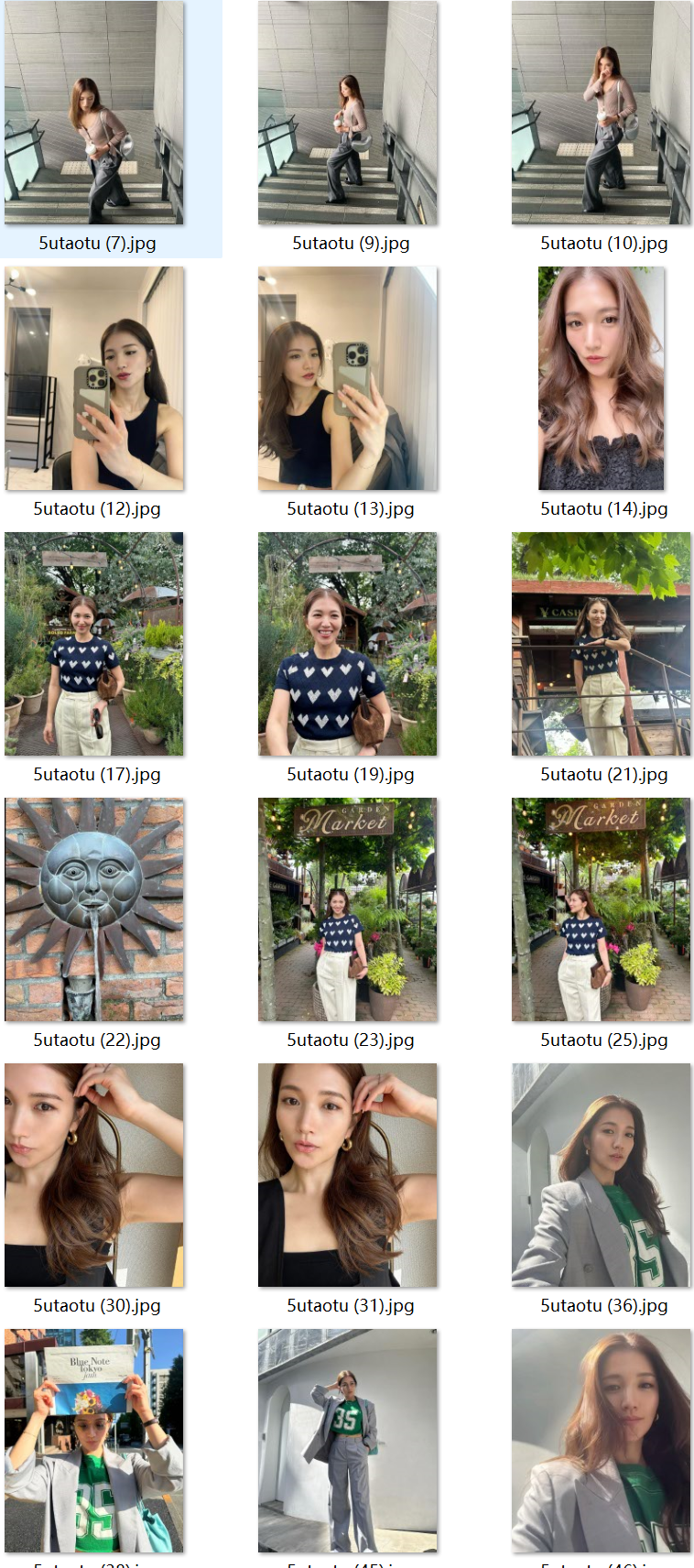
Task: Select the image 5utaotu (9).jpg
Action: tap(348, 113)
